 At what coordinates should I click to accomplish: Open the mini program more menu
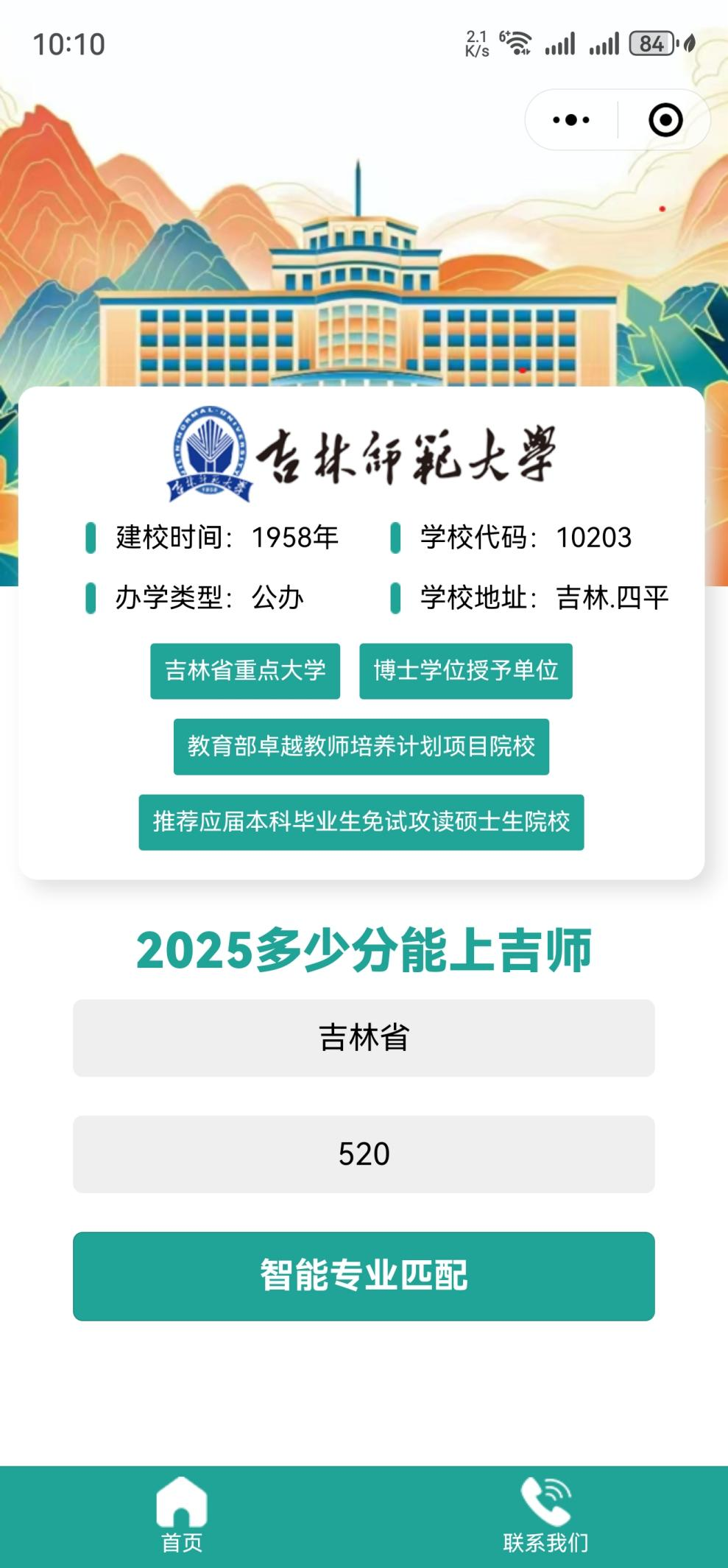(571, 120)
